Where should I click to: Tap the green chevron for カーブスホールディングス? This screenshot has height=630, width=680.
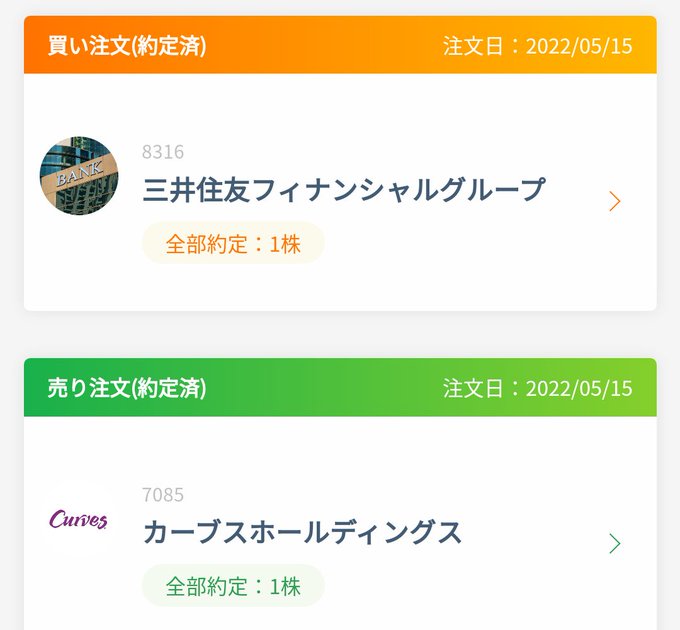point(615,544)
